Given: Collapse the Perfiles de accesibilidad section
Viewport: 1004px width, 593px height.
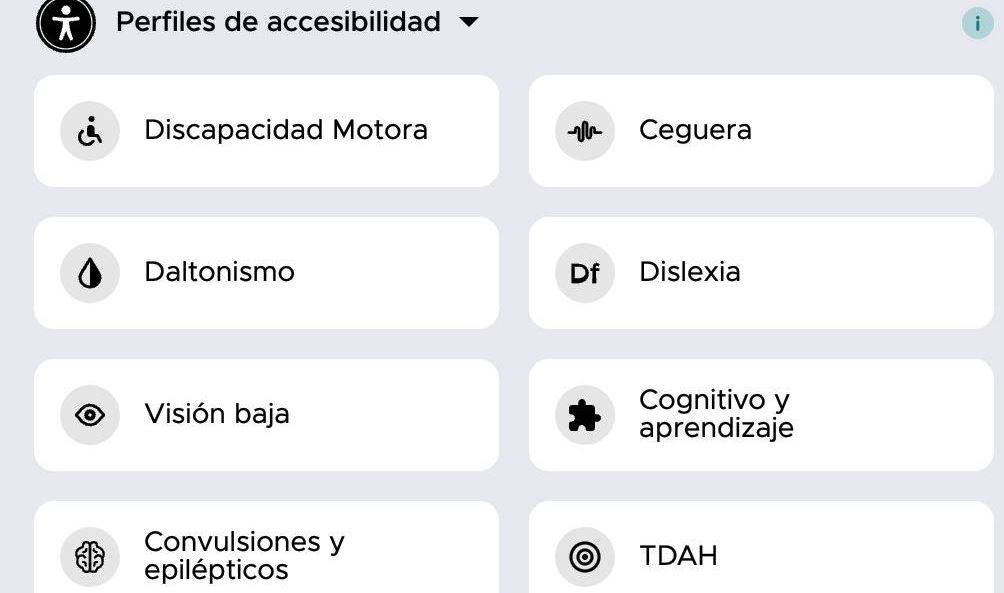Looking at the screenshot, I should point(469,22).
